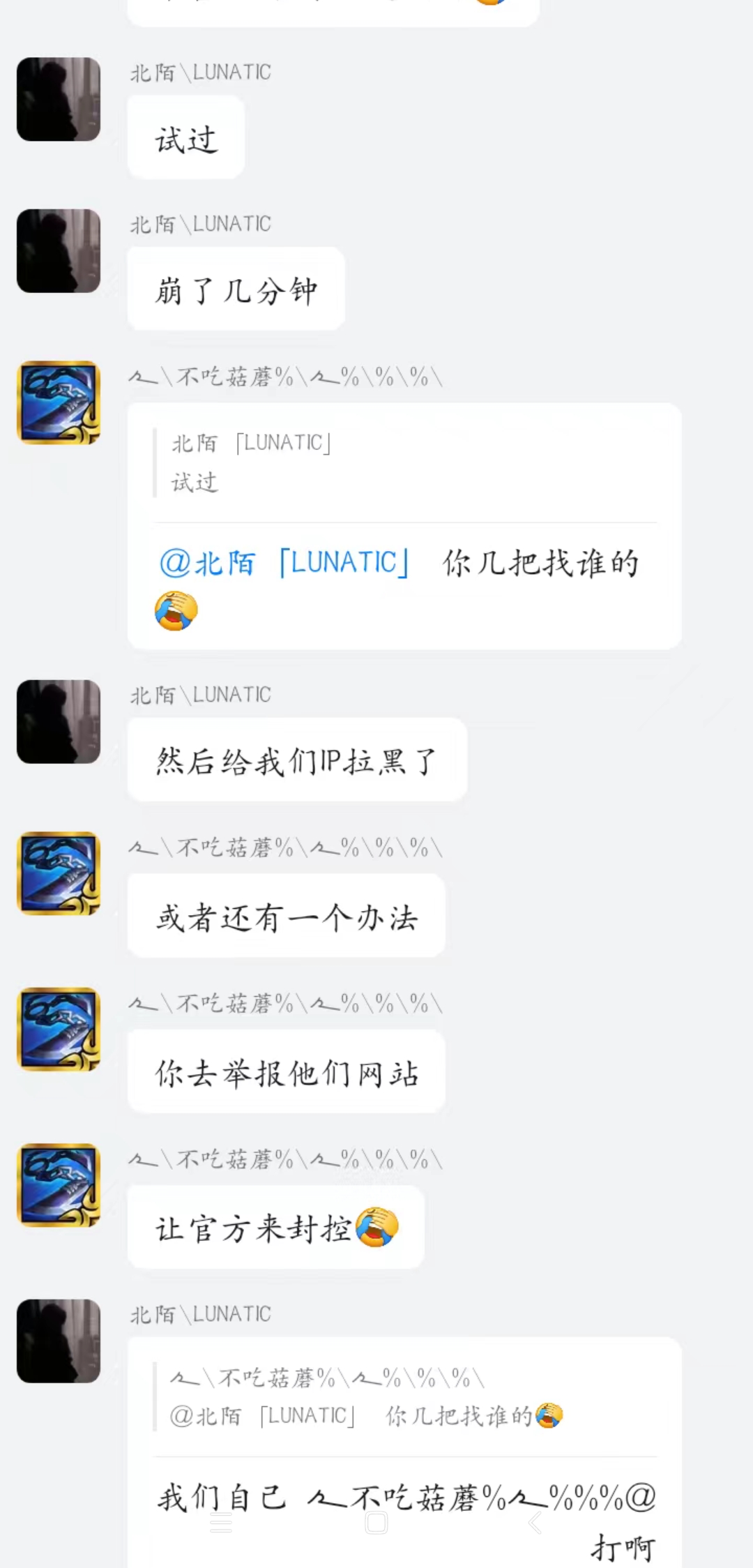Tap the avatar beside 崩了几分钟 message
Image resolution: width=753 pixels, height=1568 pixels.
click(x=59, y=251)
